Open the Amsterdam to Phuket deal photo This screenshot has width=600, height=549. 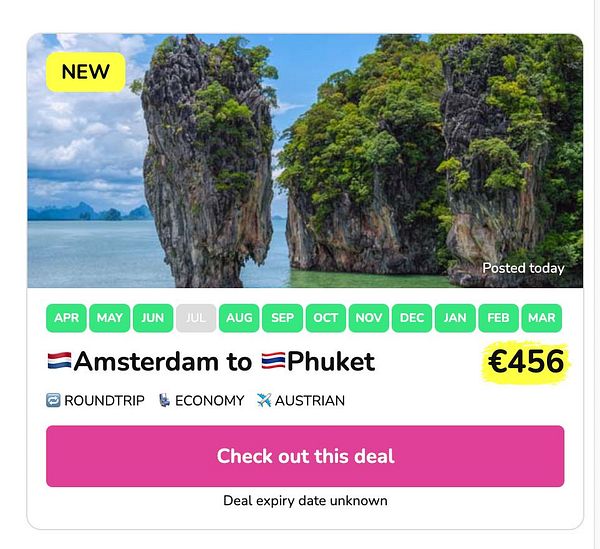tap(305, 161)
